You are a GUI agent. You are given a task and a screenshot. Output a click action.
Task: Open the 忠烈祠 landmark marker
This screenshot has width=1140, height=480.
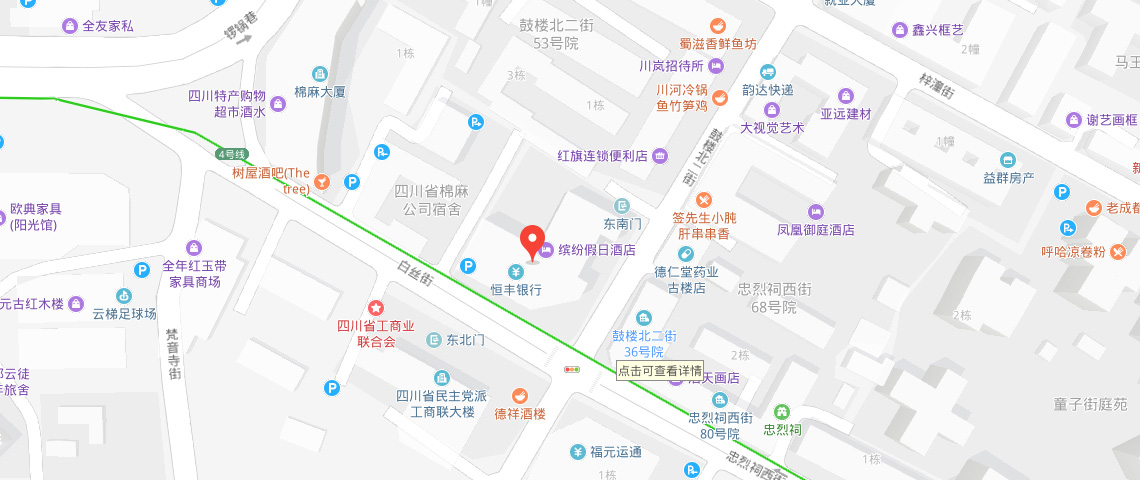[782, 412]
